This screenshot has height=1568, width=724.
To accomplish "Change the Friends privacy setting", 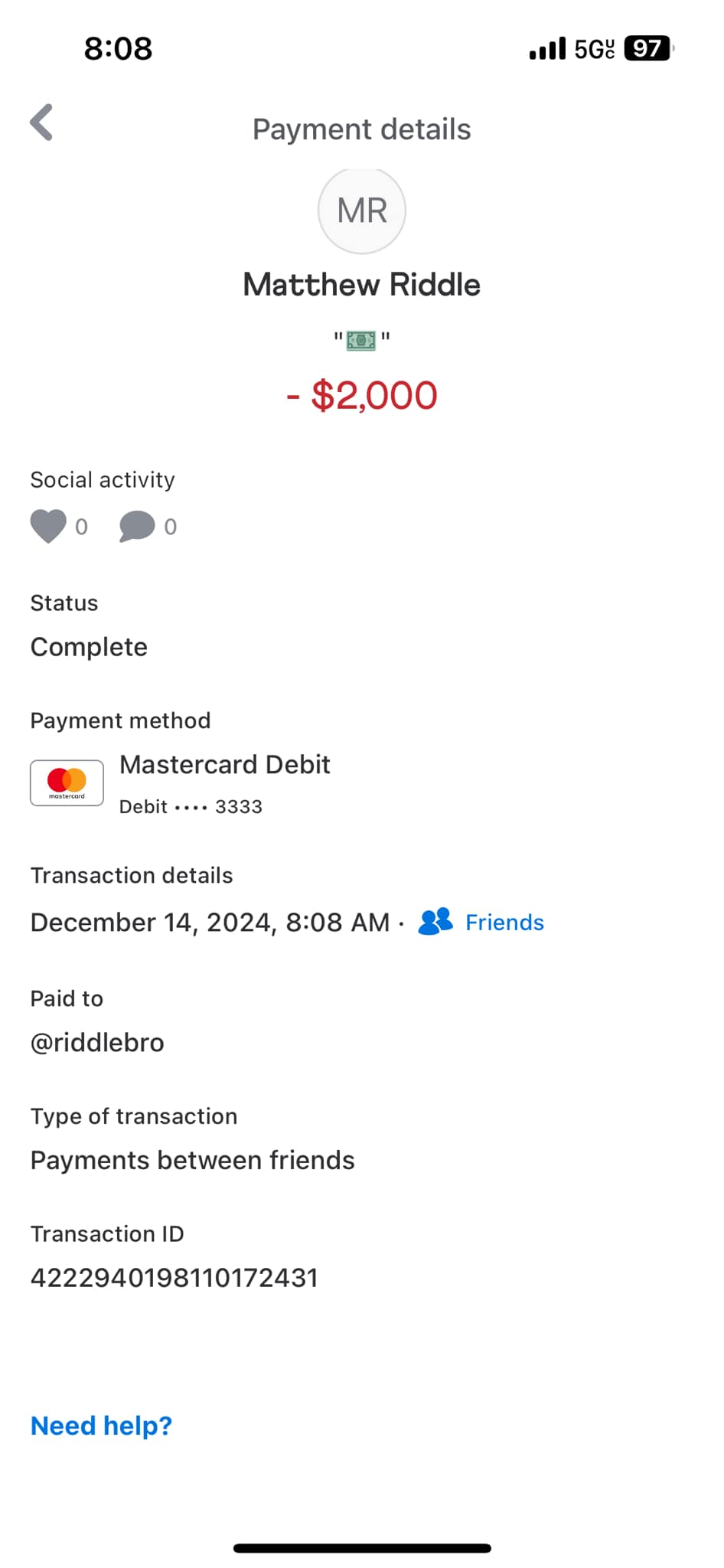I will pyautogui.click(x=481, y=922).
